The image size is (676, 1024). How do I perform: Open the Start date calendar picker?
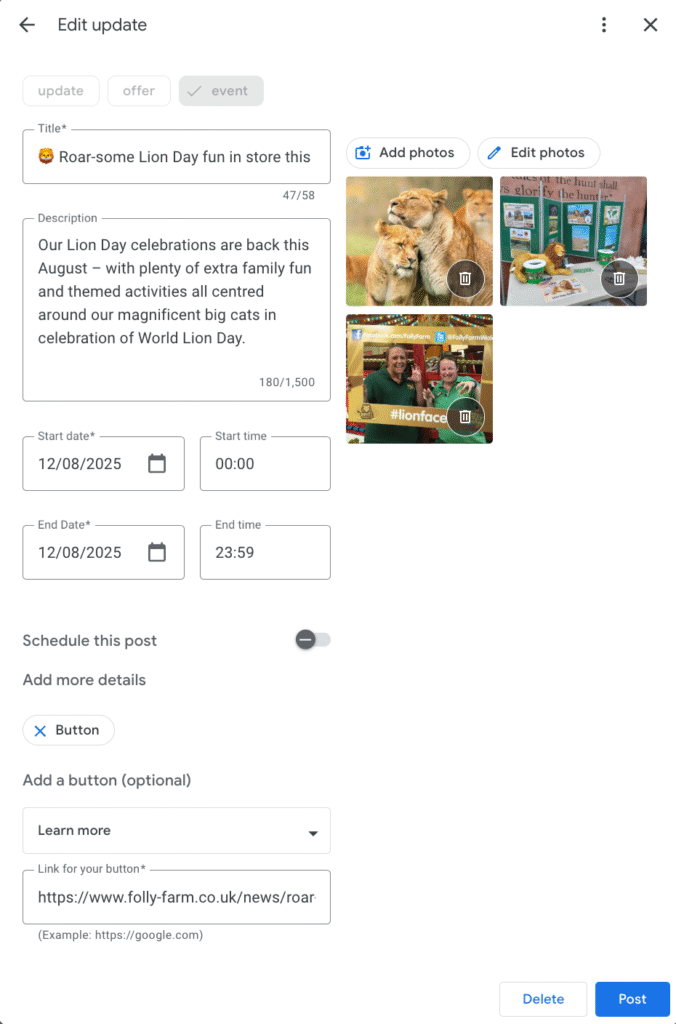point(157,464)
